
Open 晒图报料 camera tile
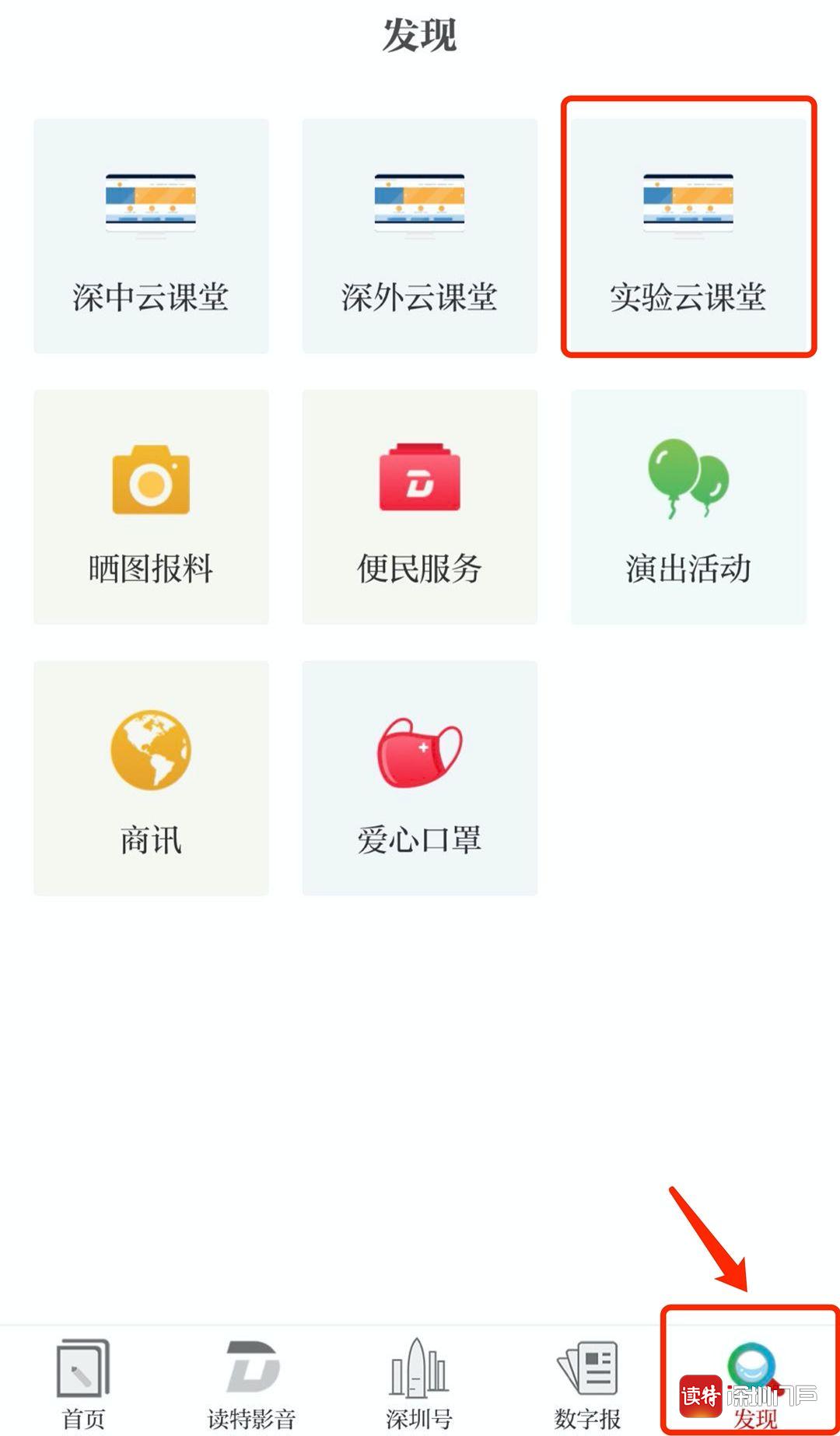[x=151, y=507]
